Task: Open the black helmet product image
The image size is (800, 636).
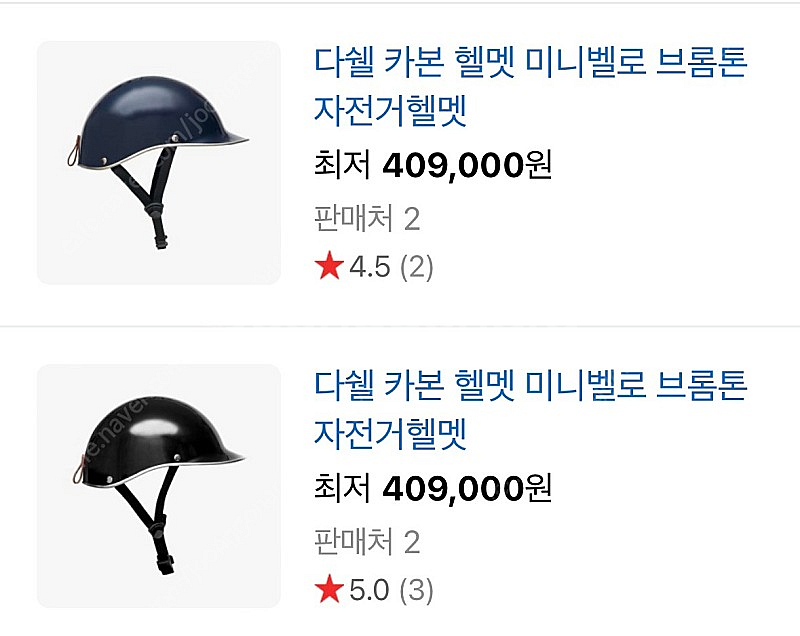Action: 159,486
